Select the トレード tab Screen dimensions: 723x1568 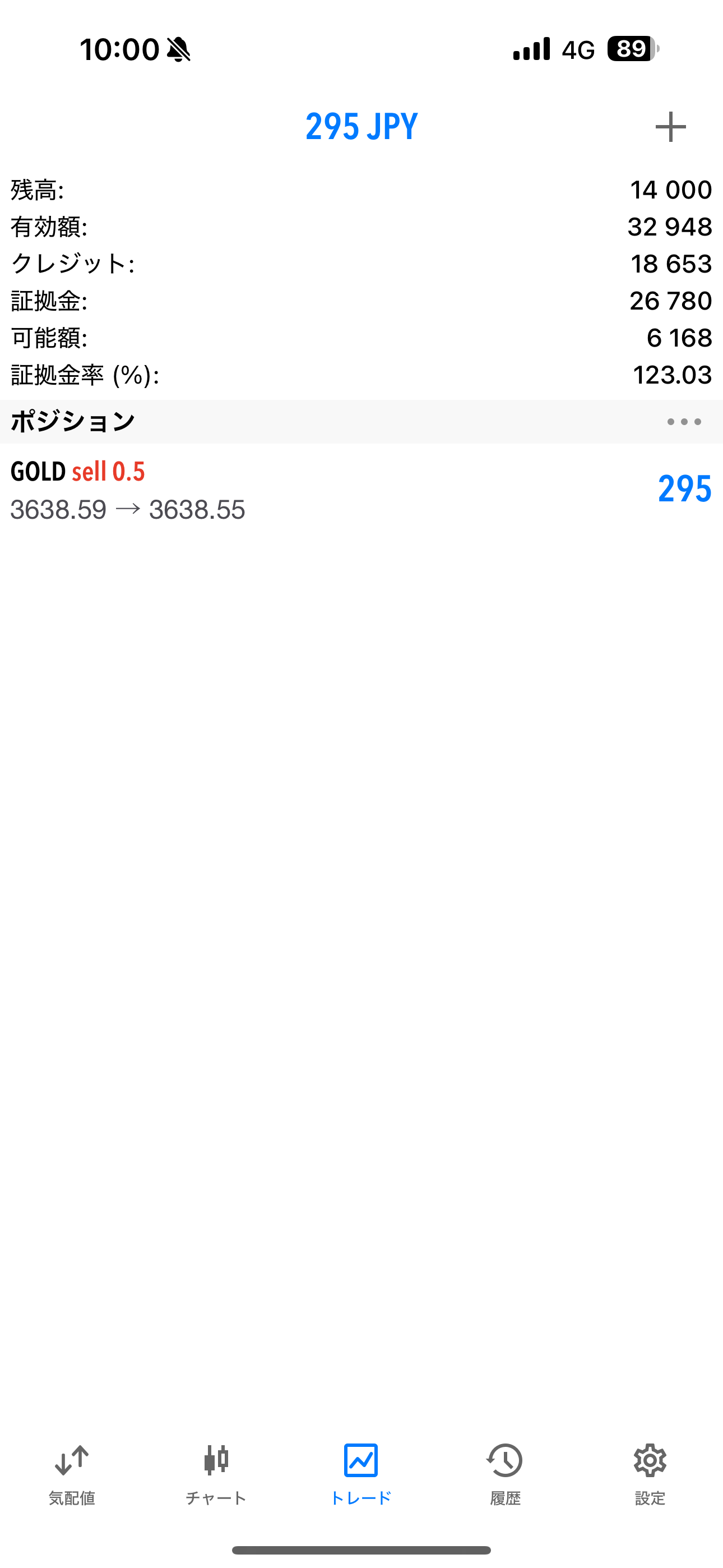(361, 1474)
